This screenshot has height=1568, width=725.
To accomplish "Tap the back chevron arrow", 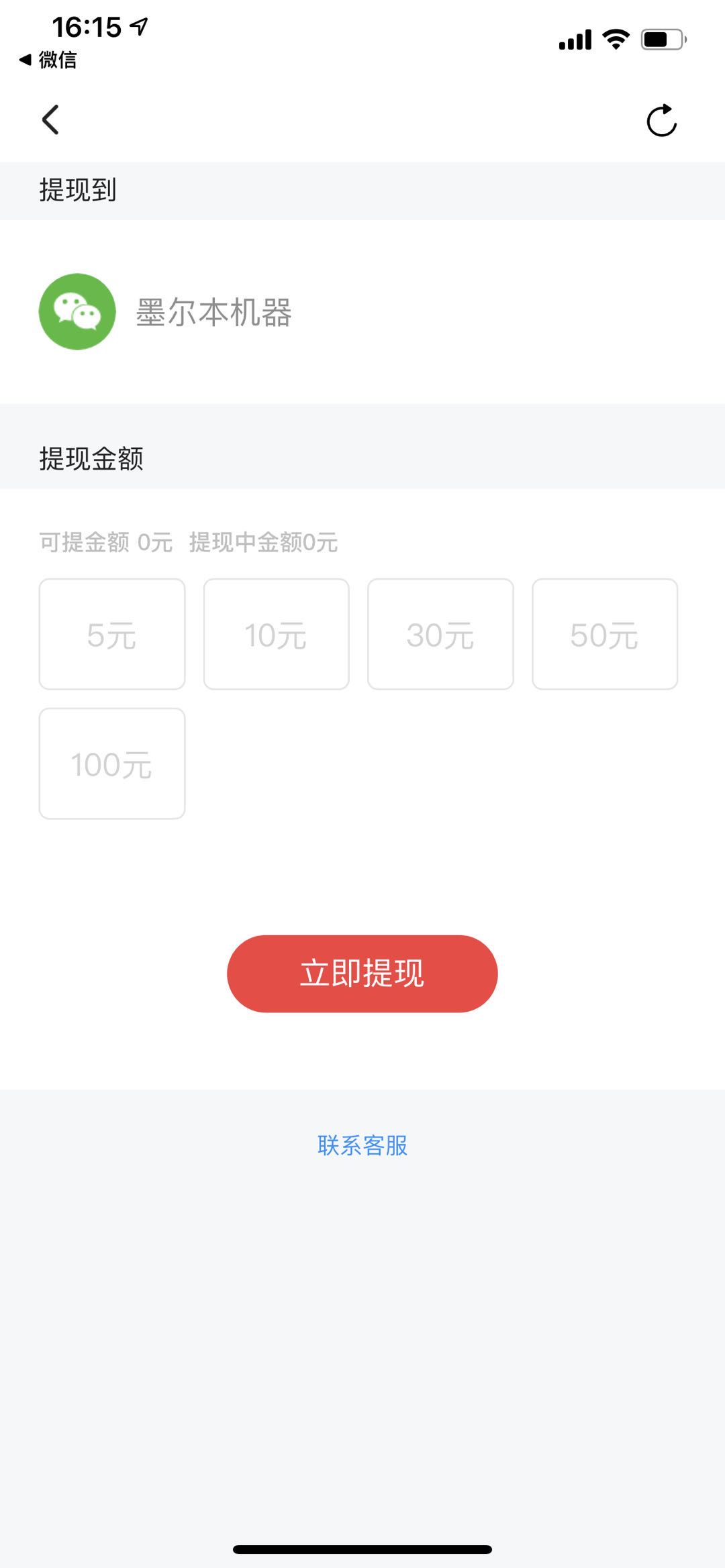I will (50, 121).
